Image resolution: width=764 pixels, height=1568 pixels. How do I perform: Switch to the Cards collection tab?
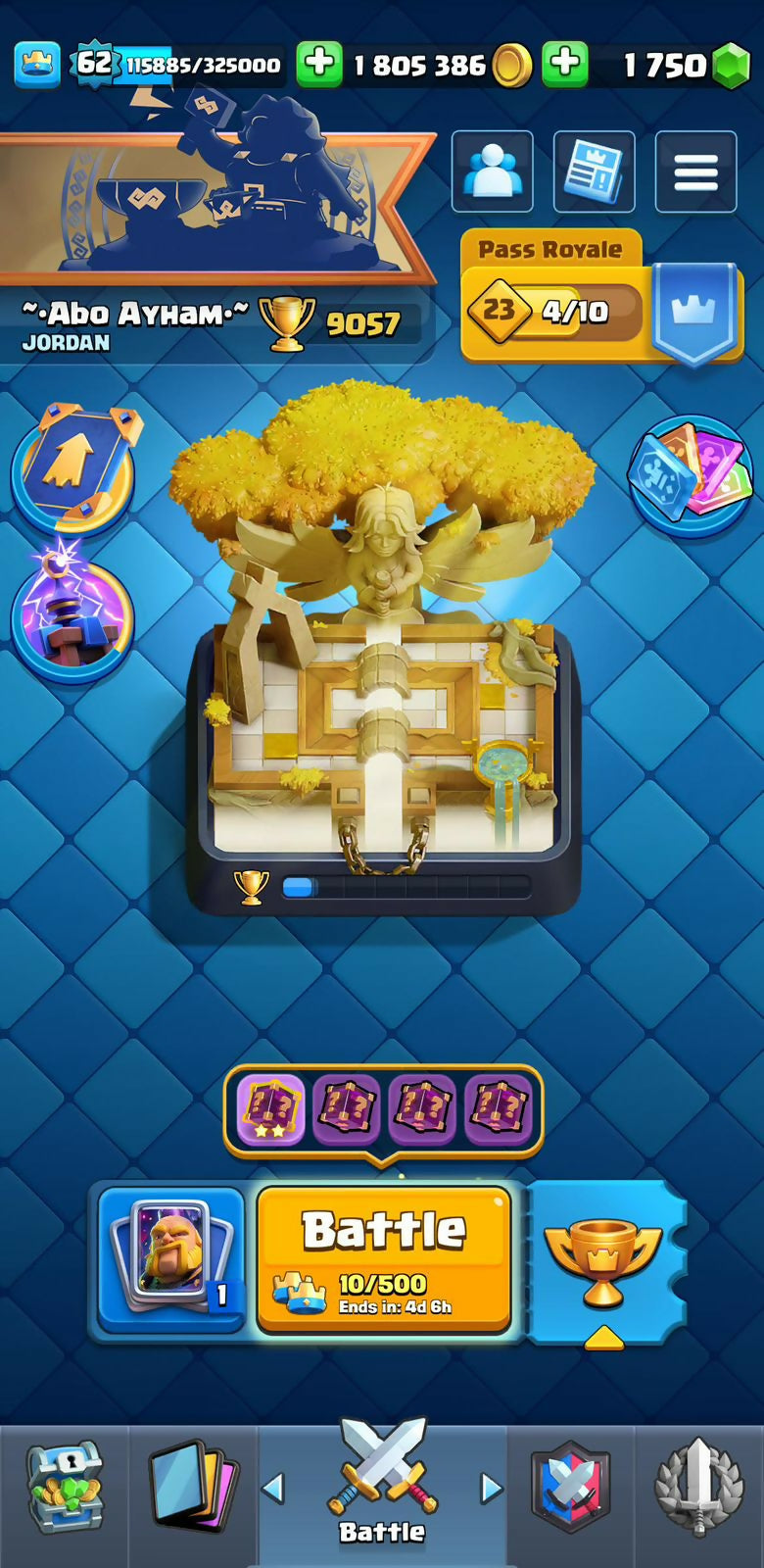[193, 1488]
